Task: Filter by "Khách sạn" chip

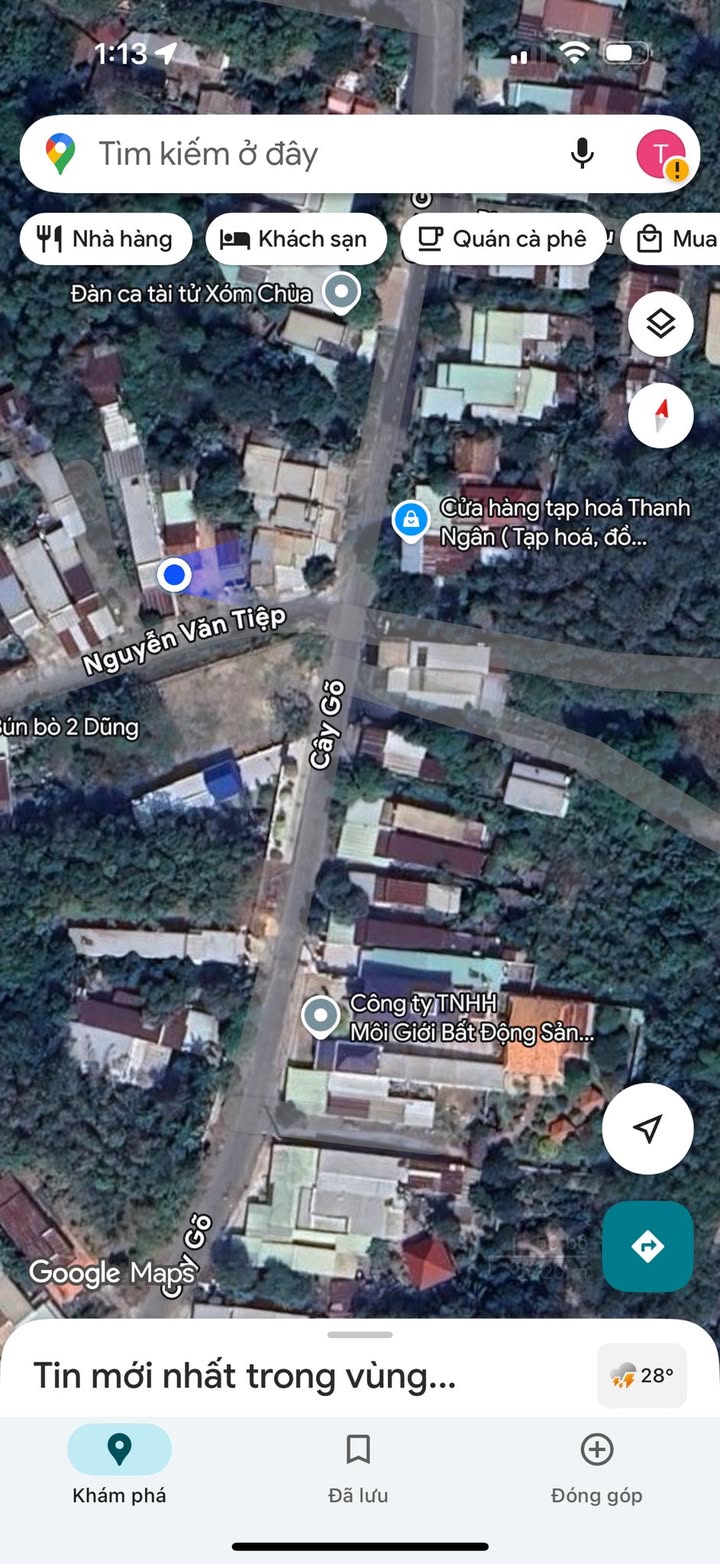Action: 295,239
